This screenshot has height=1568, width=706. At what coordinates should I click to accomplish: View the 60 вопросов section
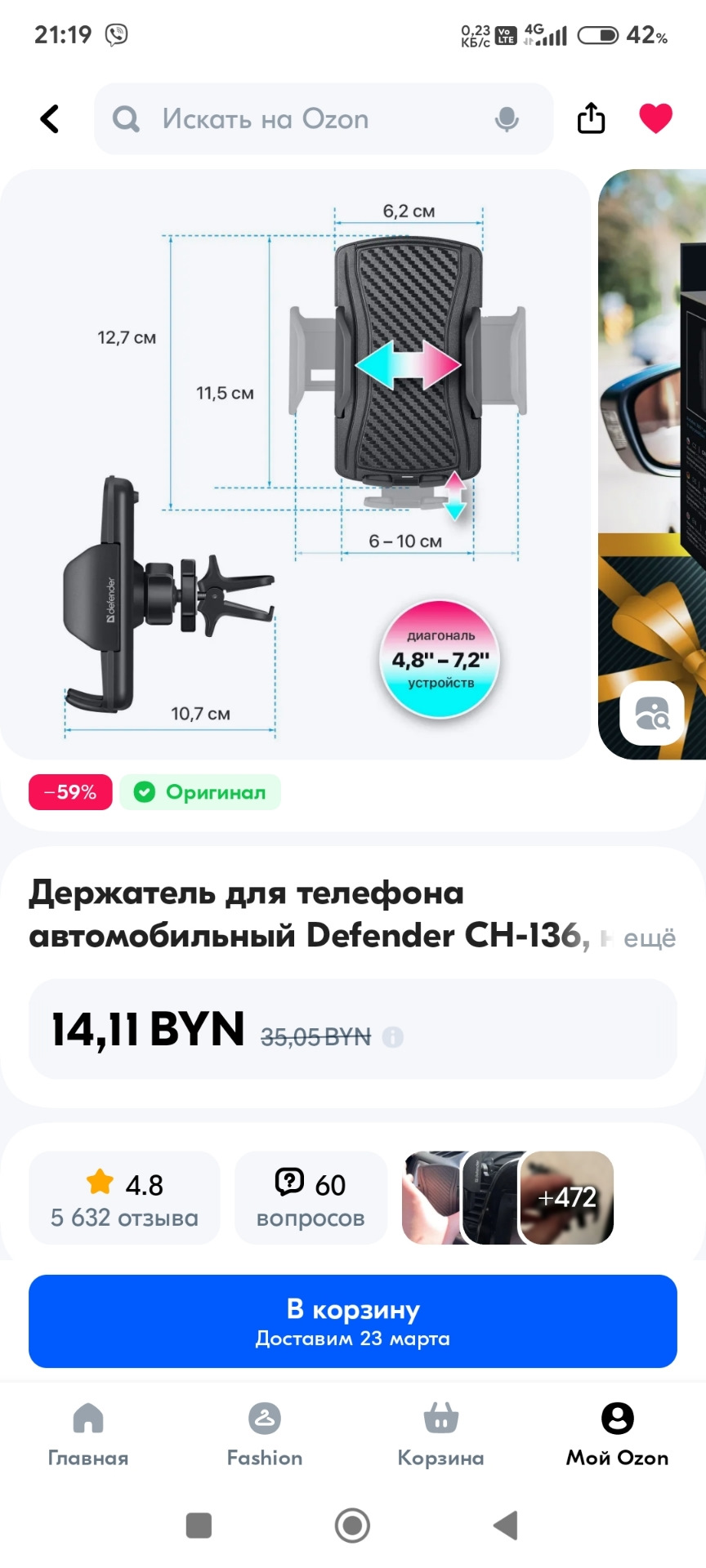pyautogui.click(x=311, y=1198)
